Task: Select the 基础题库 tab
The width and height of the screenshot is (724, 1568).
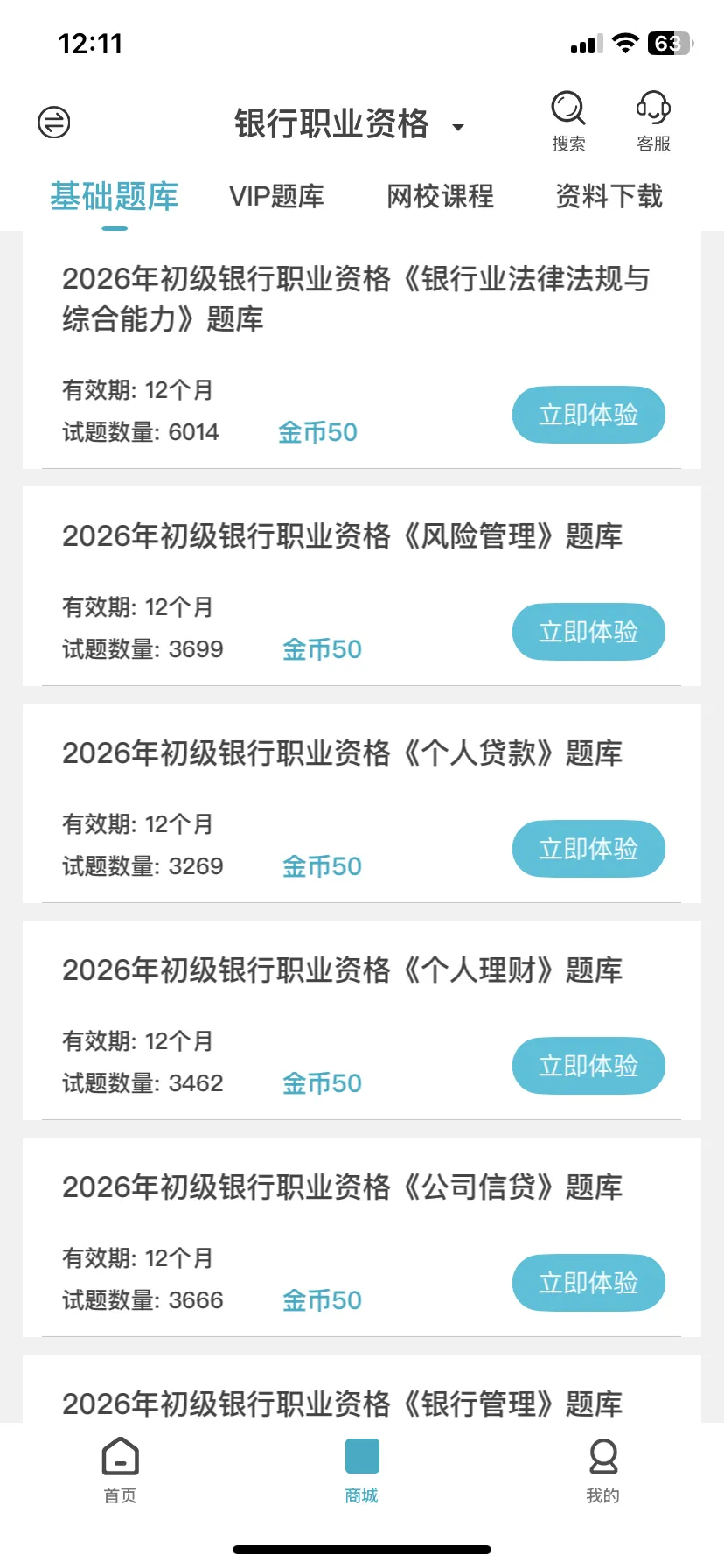Action: [x=114, y=196]
